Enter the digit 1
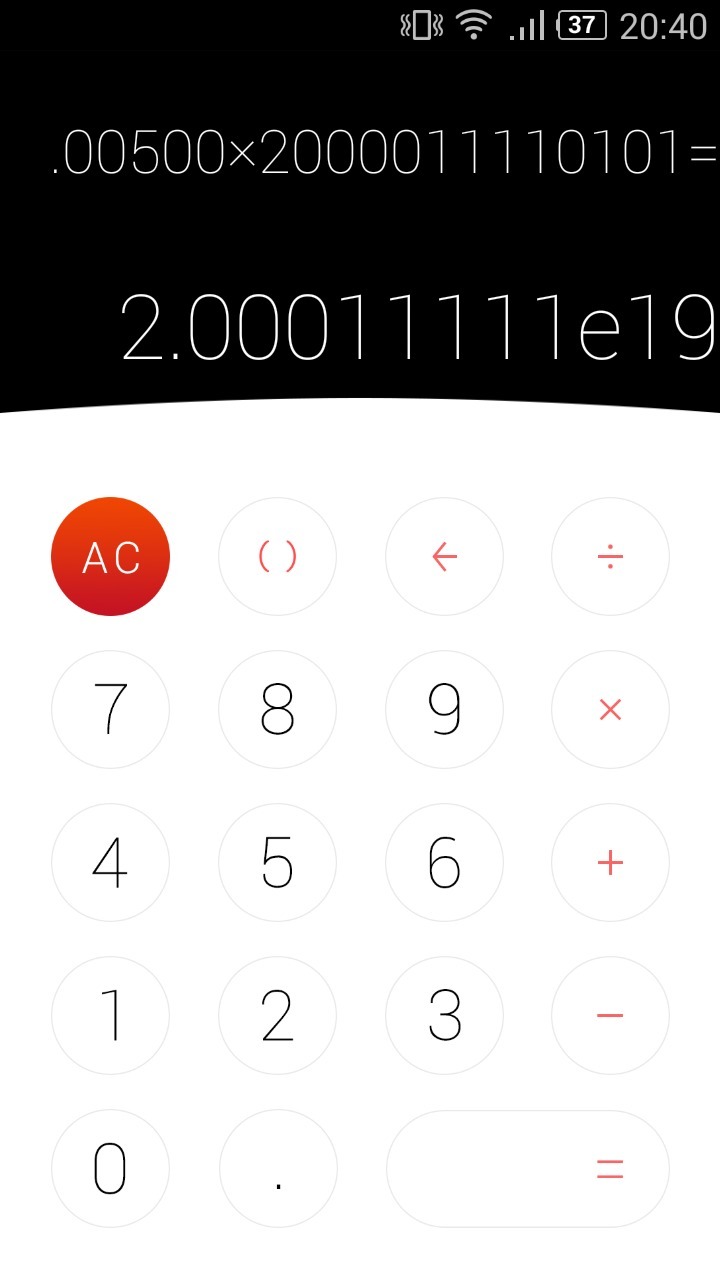The image size is (720, 1280). 110,1015
